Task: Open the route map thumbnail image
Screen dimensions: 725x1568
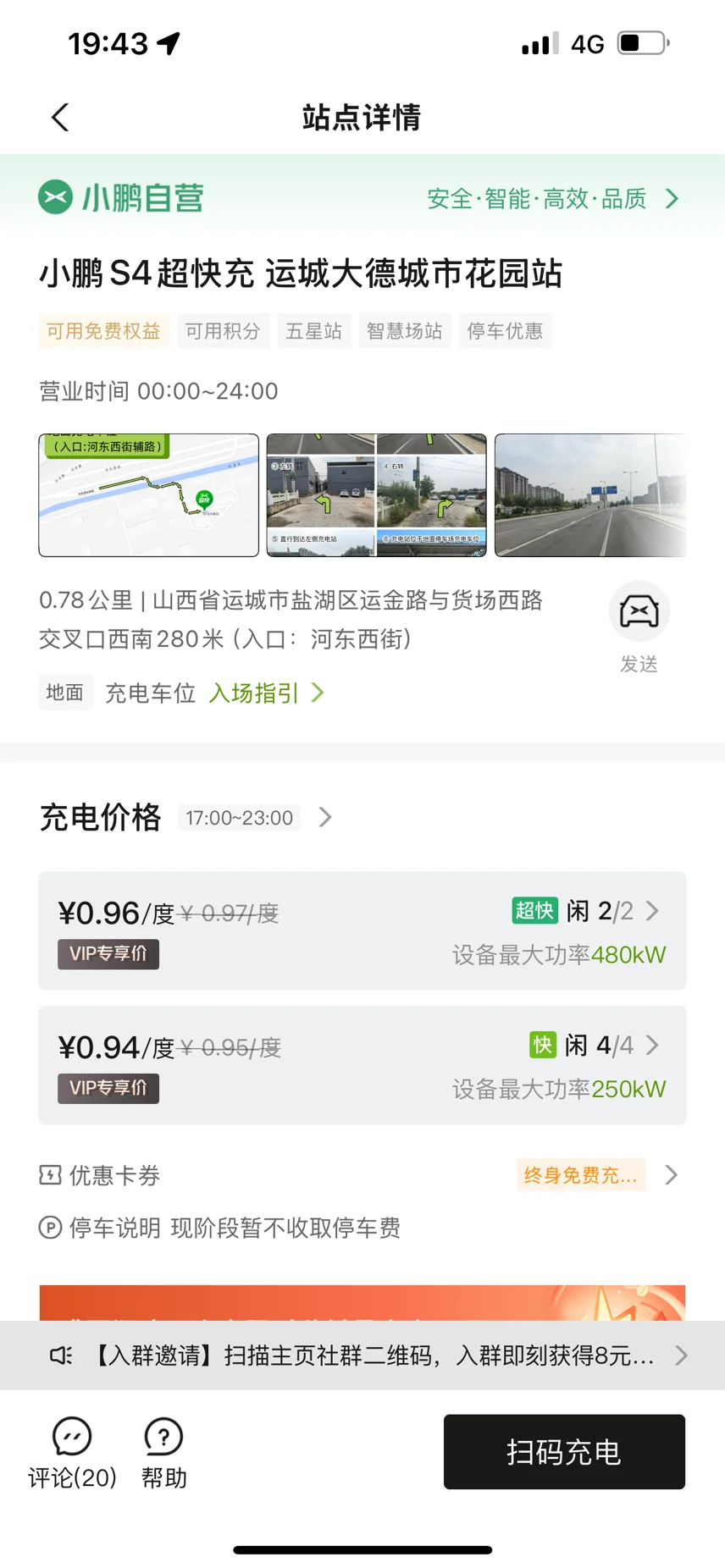Action: pyautogui.click(x=149, y=495)
